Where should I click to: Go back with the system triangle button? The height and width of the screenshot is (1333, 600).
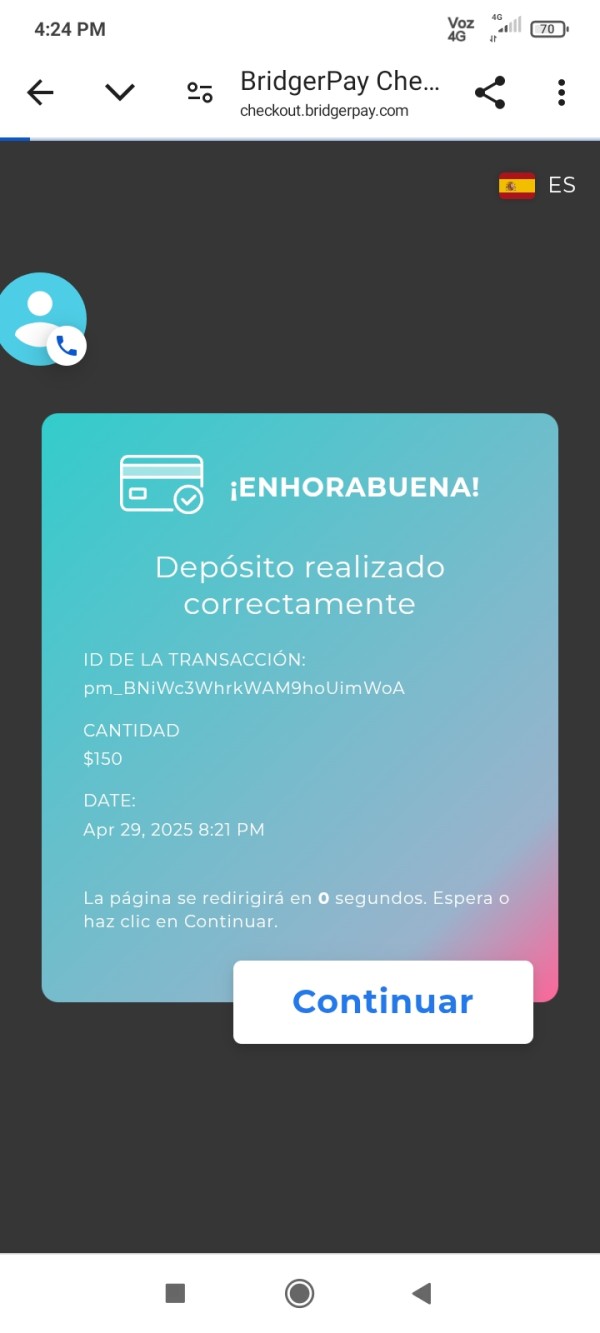(x=421, y=1293)
